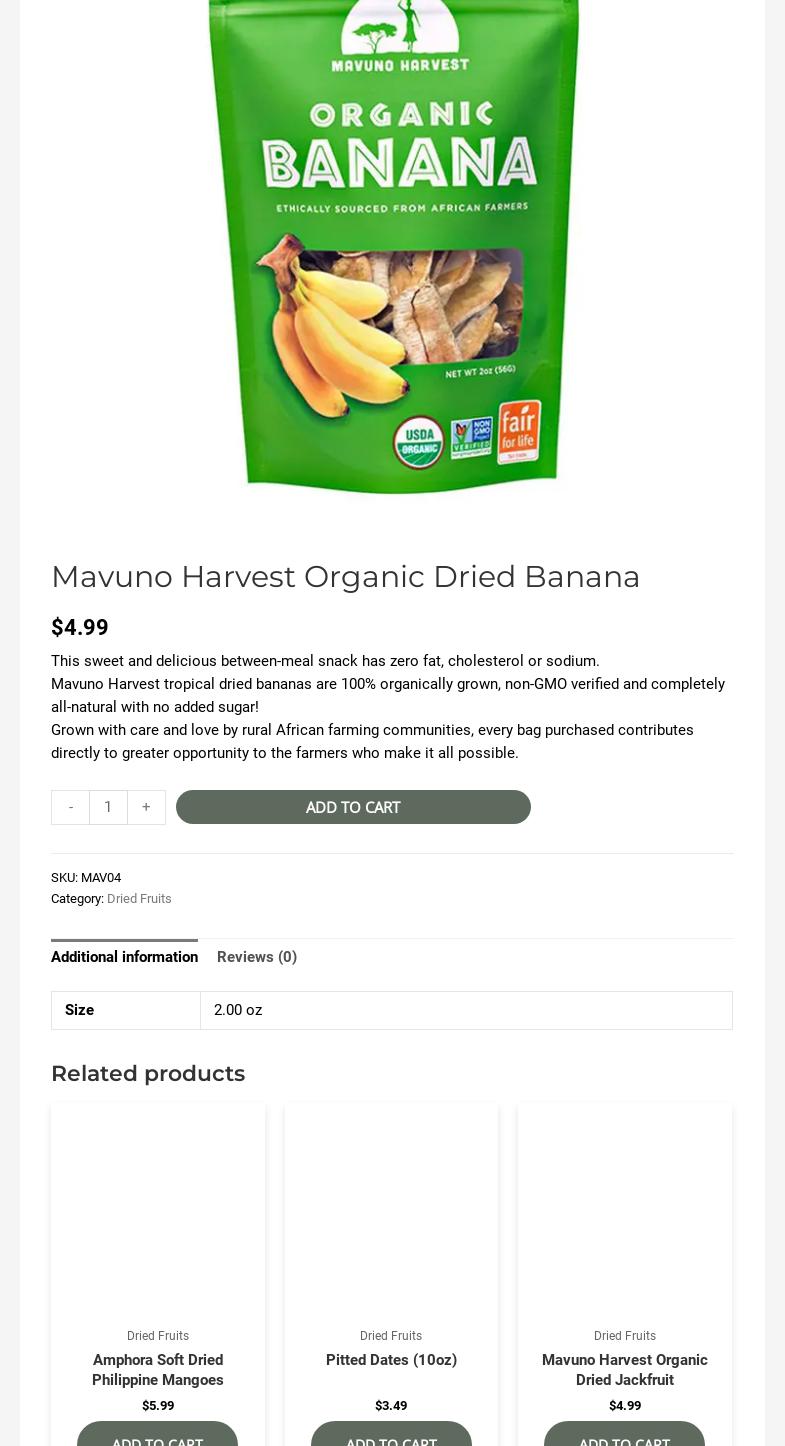Open Mavuno Harvest Organic Dried Jackfruit

624,1370
